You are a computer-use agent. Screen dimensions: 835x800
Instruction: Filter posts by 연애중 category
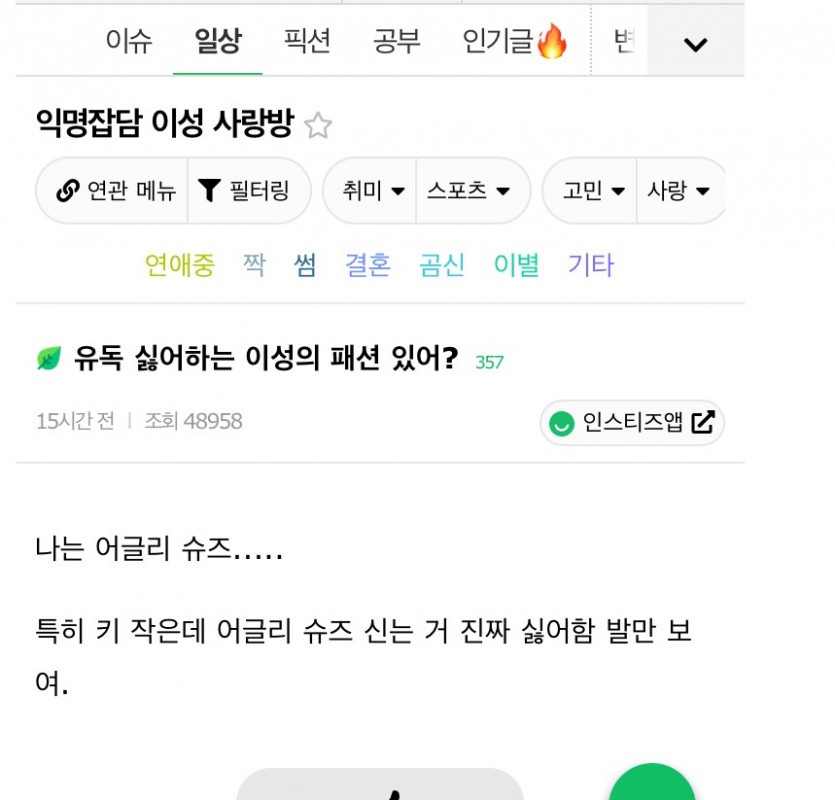(180, 265)
